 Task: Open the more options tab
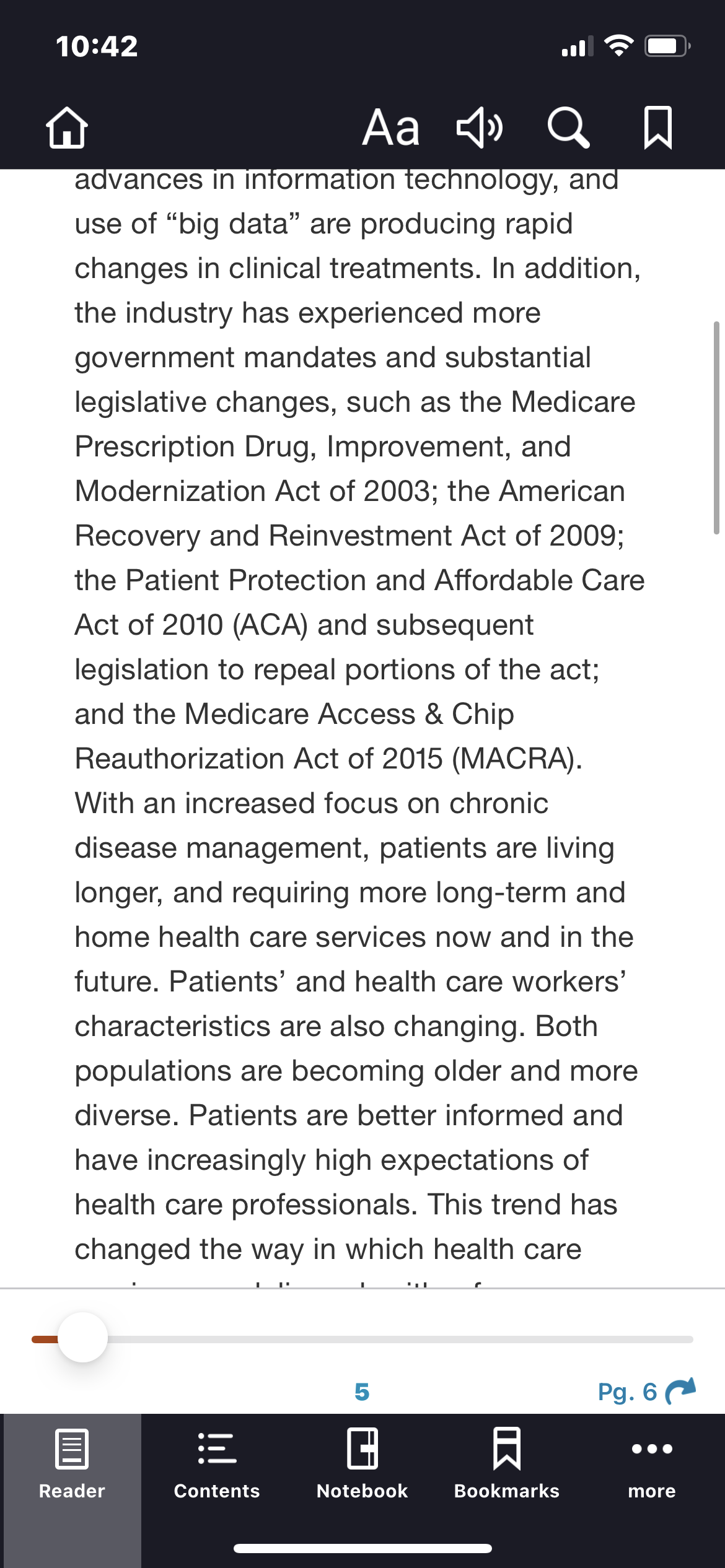click(652, 1464)
